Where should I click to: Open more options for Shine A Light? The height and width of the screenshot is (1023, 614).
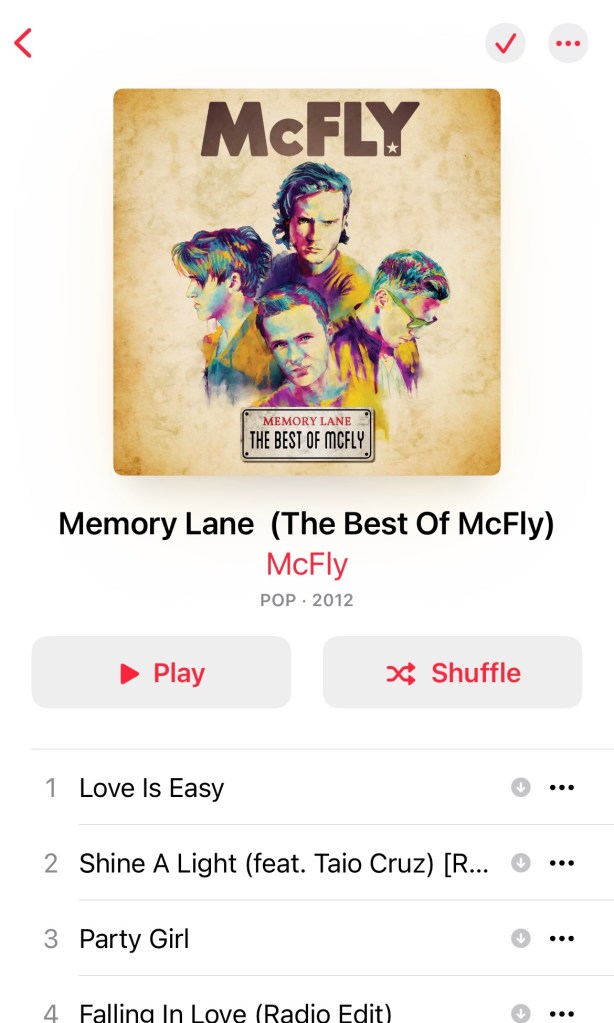[562, 863]
